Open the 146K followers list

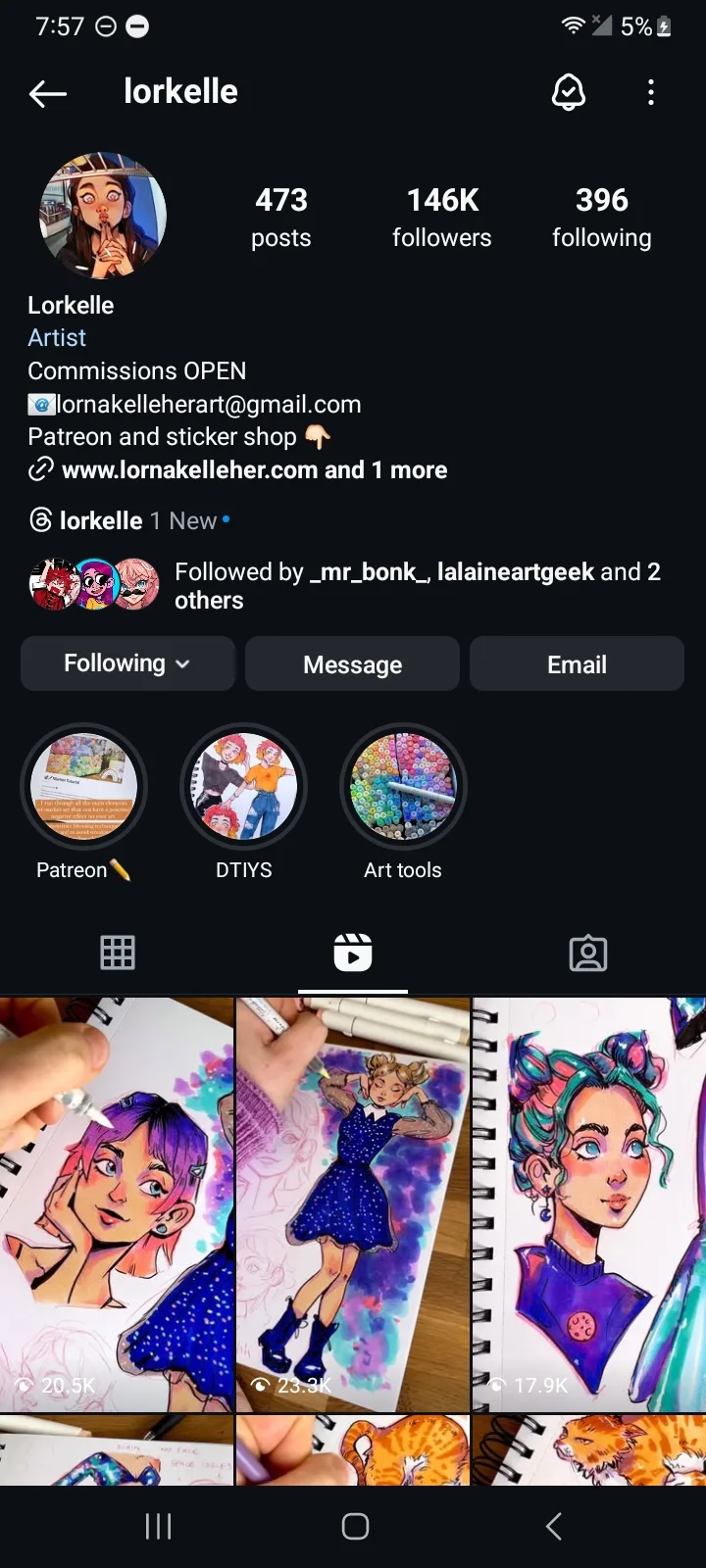tap(442, 218)
